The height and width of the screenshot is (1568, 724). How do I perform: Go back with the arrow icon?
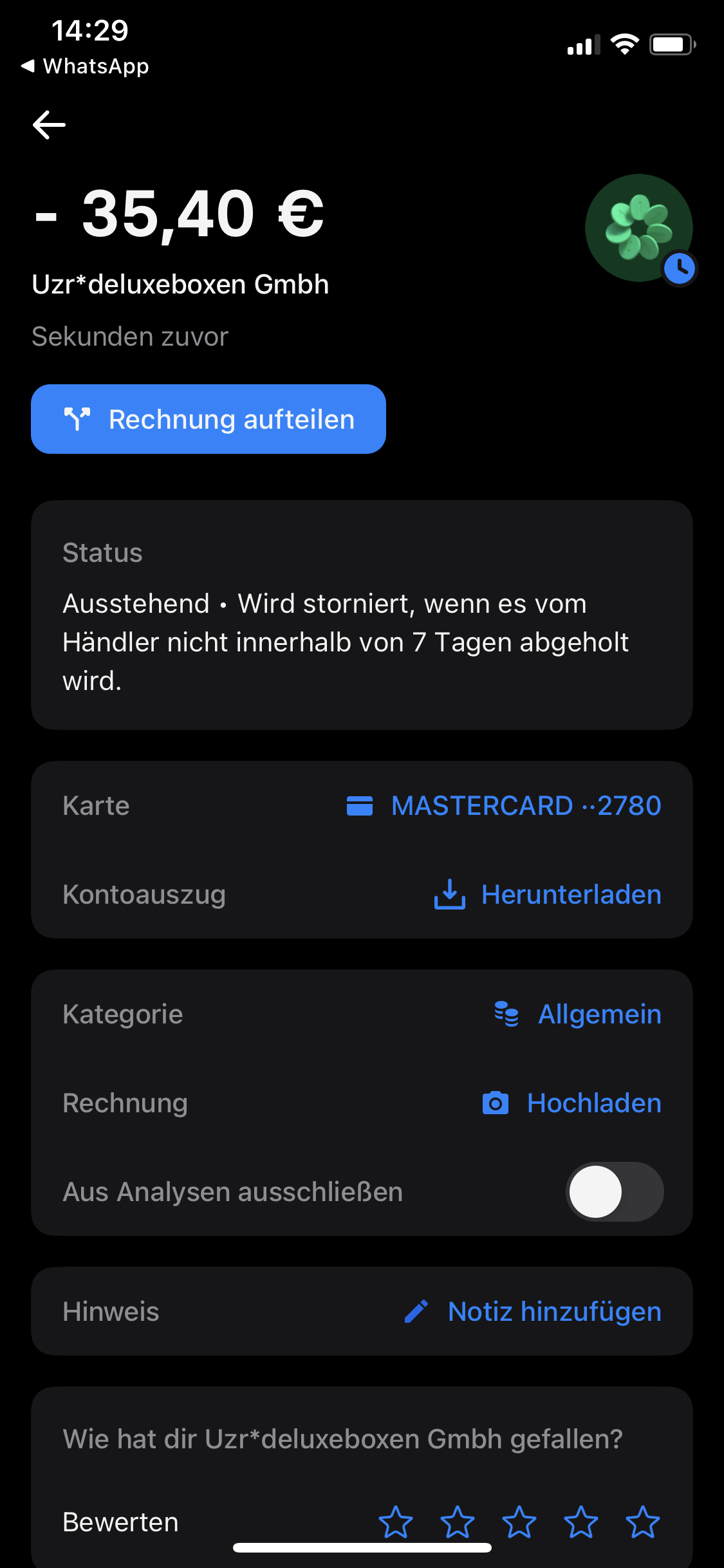pyautogui.click(x=49, y=125)
